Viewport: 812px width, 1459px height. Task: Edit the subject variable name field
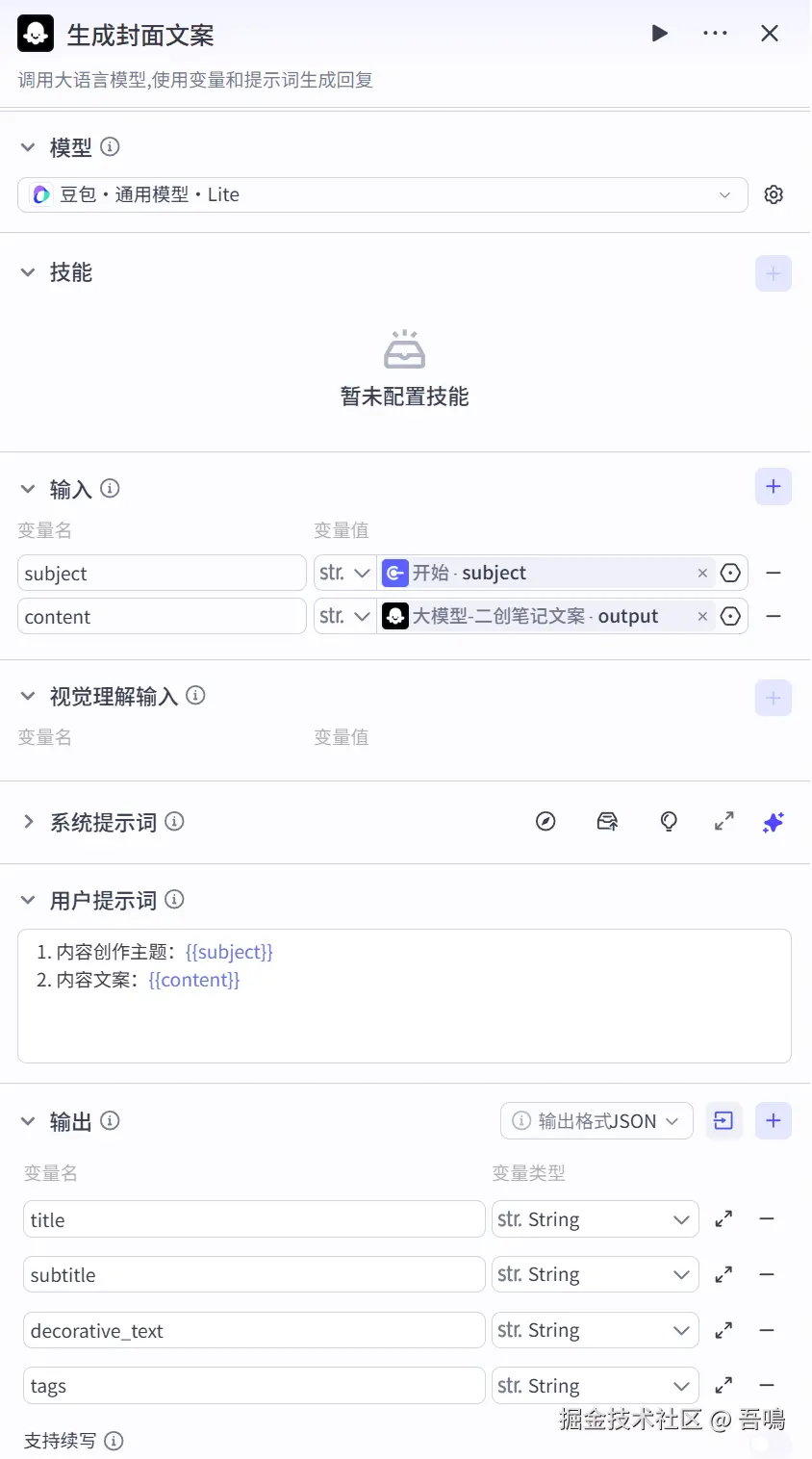coord(162,574)
